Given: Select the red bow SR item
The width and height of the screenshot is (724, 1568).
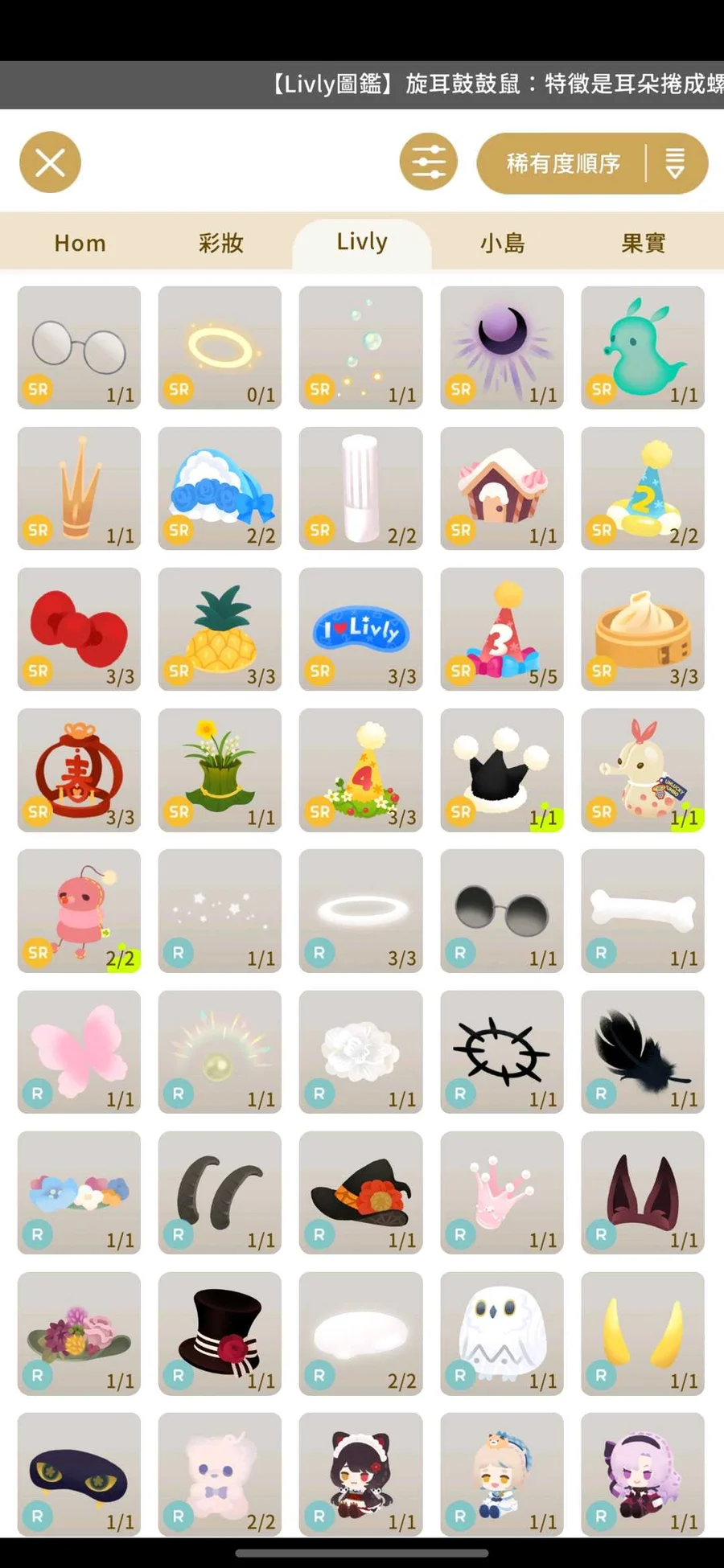Looking at the screenshot, I should click(x=79, y=629).
